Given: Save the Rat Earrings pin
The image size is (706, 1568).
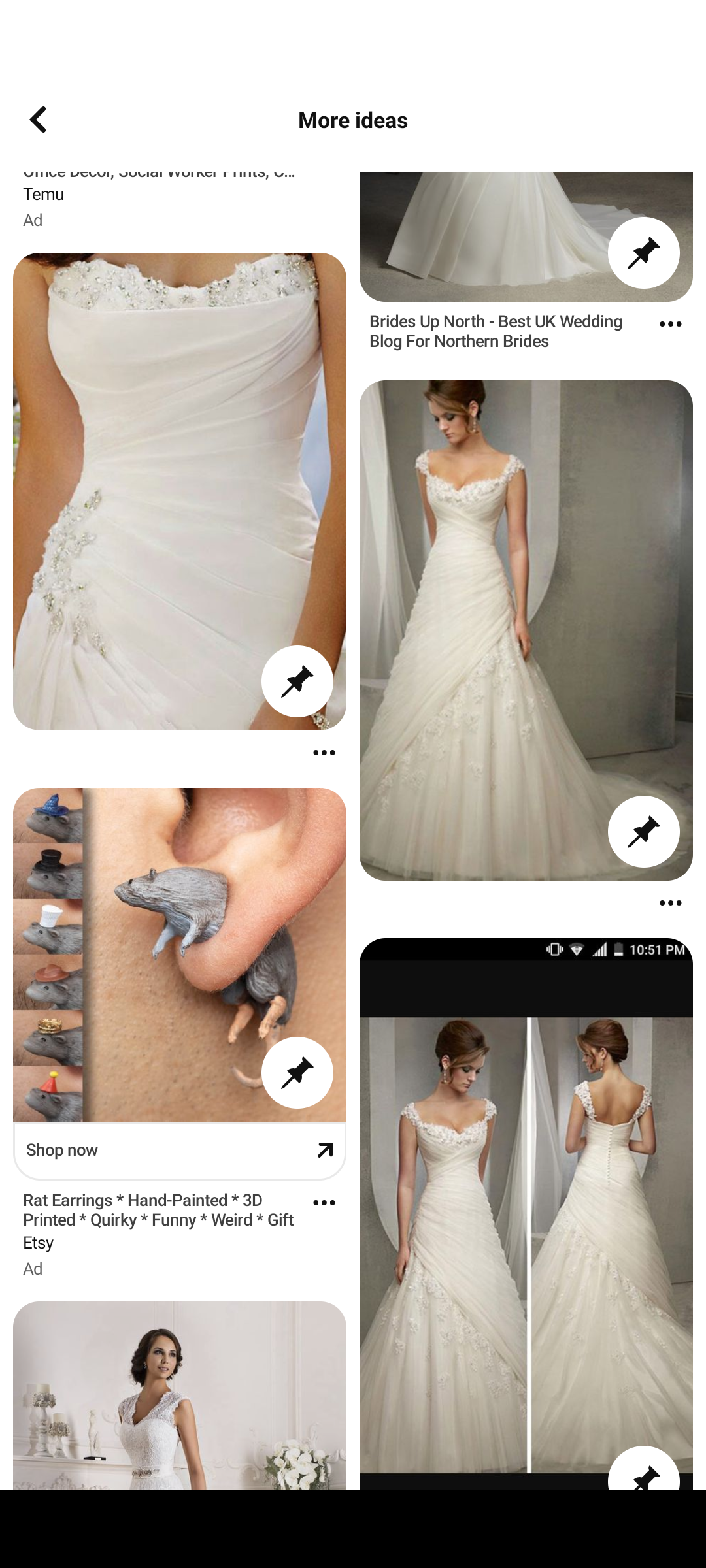Looking at the screenshot, I should [297, 1073].
